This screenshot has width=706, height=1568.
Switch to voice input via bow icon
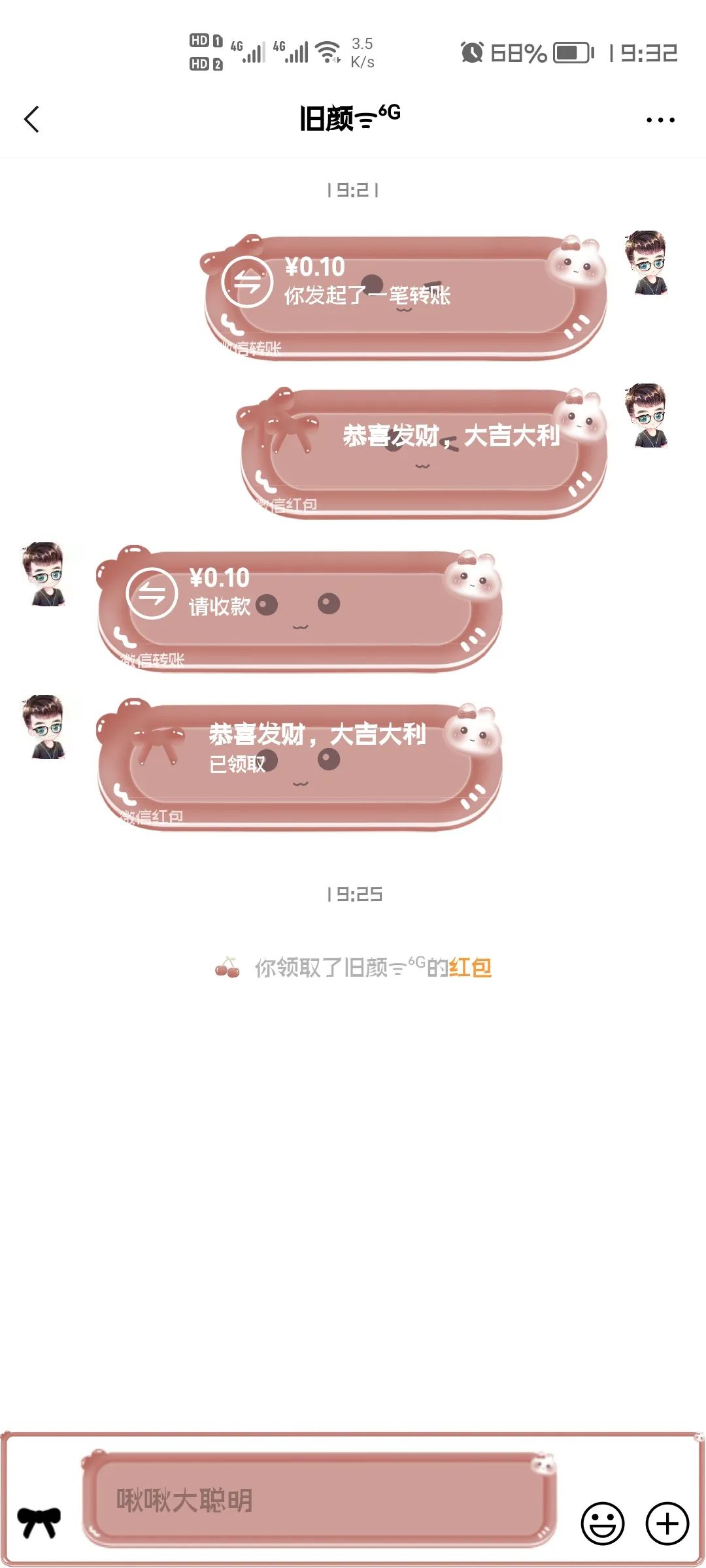[x=39, y=1522]
